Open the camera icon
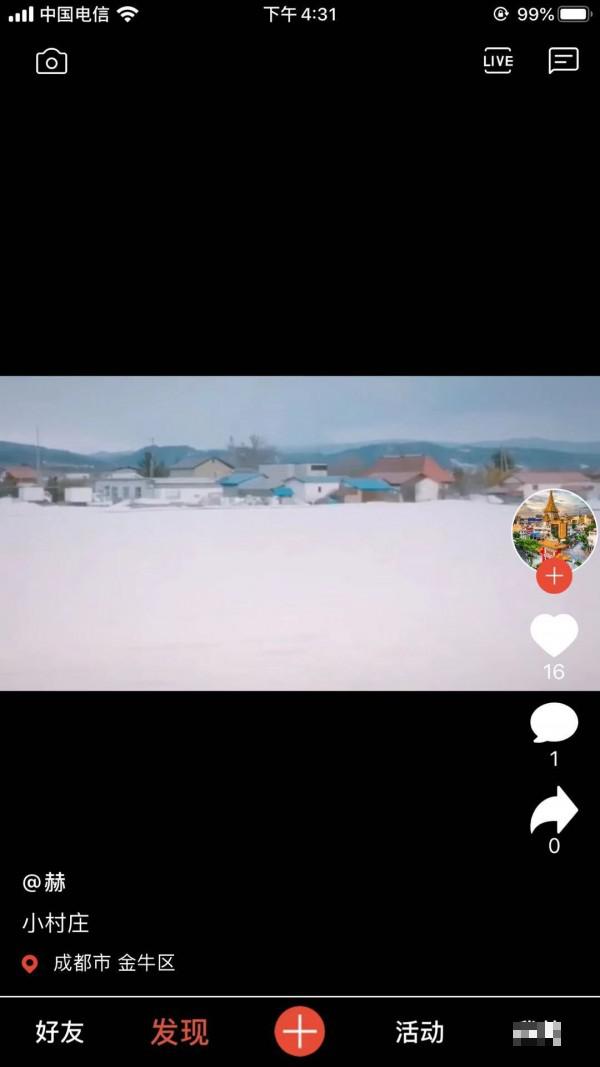Image resolution: width=600 pixels, height=1067 pixels. click(51, 62)
